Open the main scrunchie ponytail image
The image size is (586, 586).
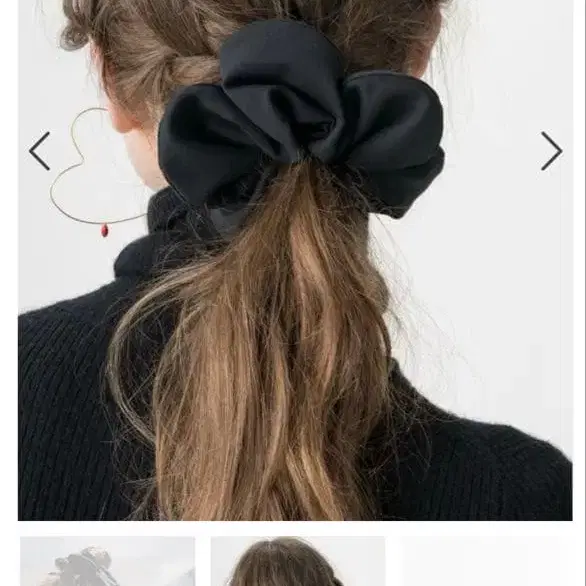pos(295,260)
